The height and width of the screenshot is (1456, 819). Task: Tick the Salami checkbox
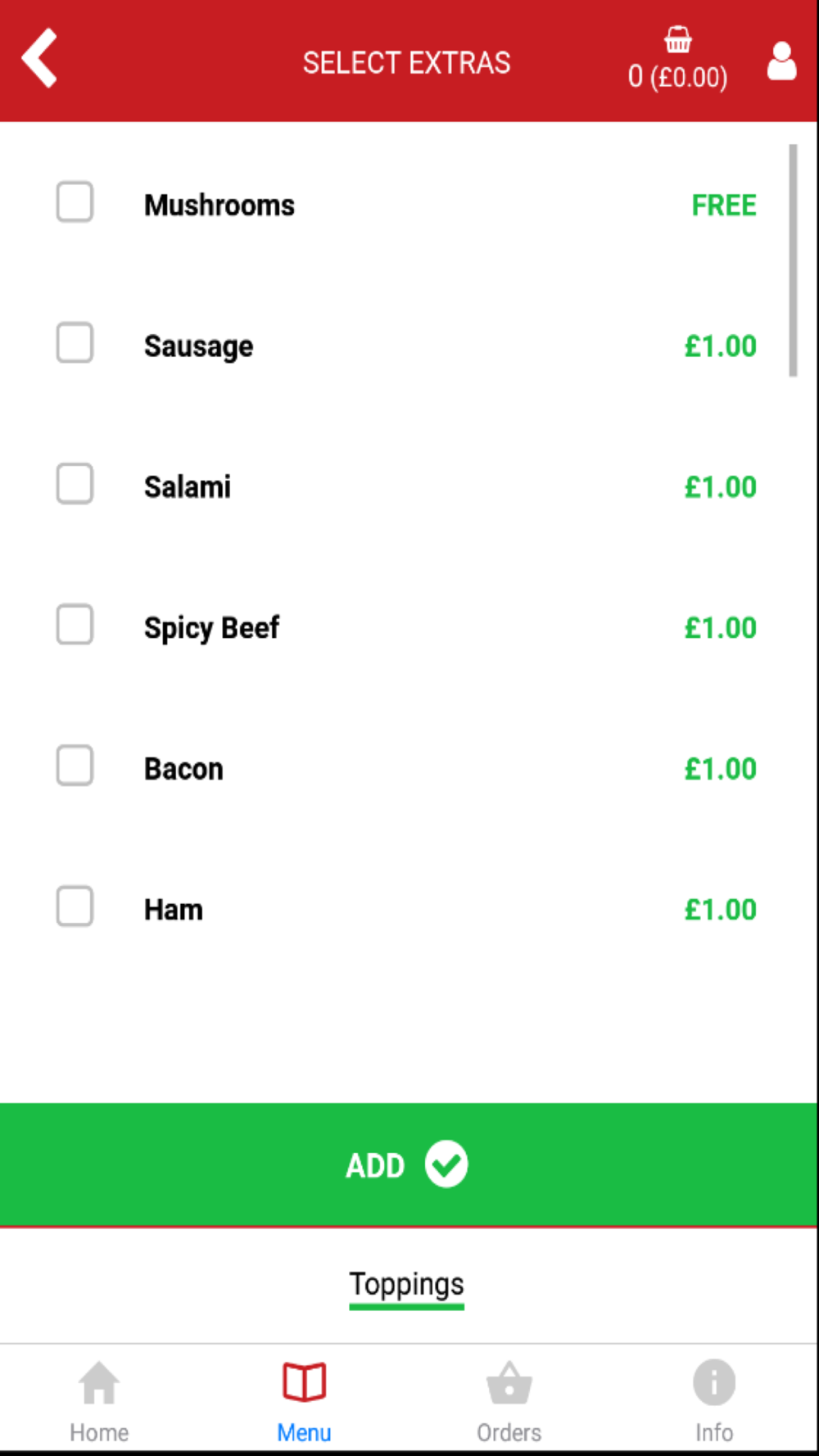[x=75, y=484]
